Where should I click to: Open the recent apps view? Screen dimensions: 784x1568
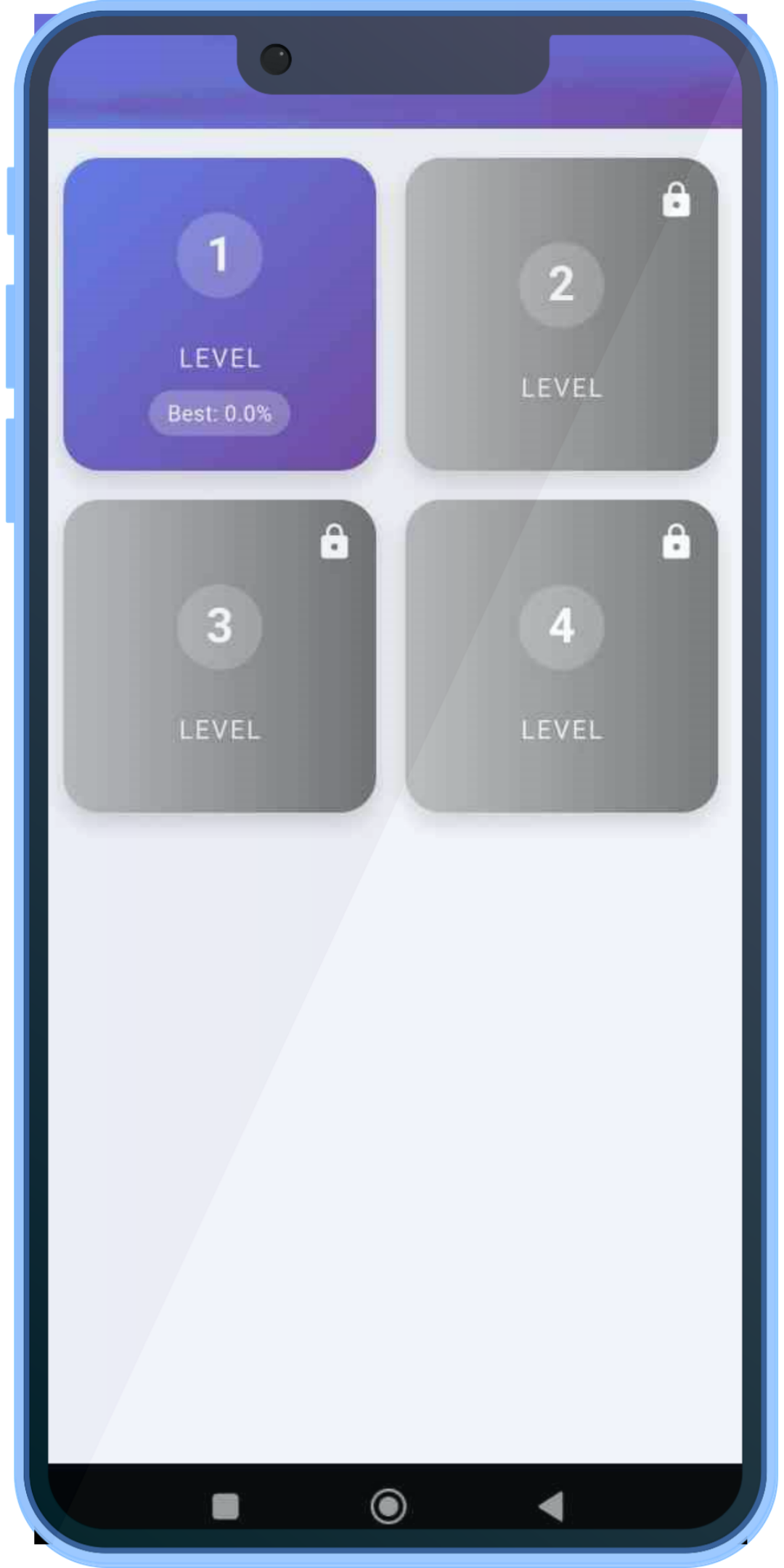(225, 1506)
